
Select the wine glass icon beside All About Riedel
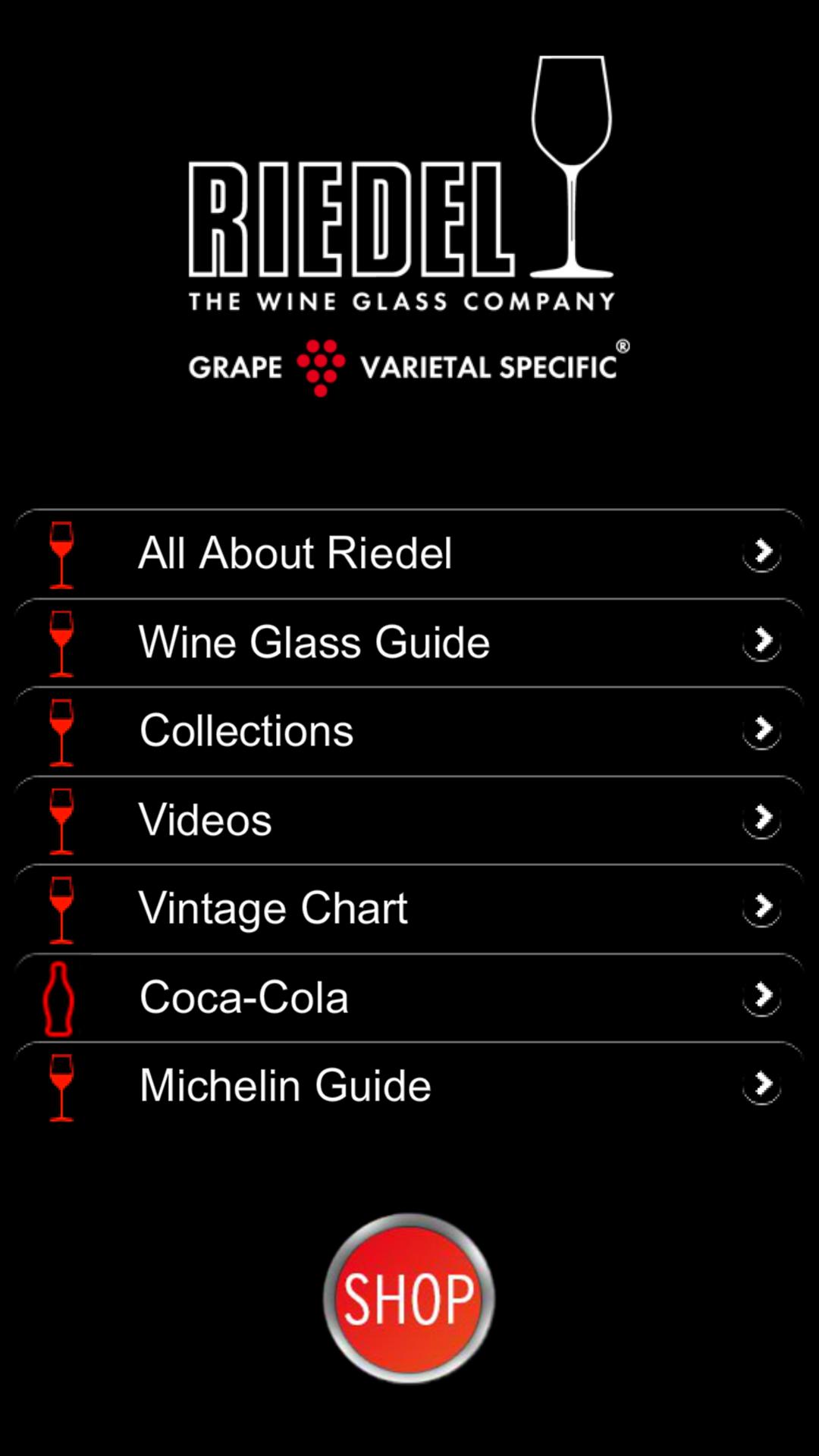pos(61,552)
